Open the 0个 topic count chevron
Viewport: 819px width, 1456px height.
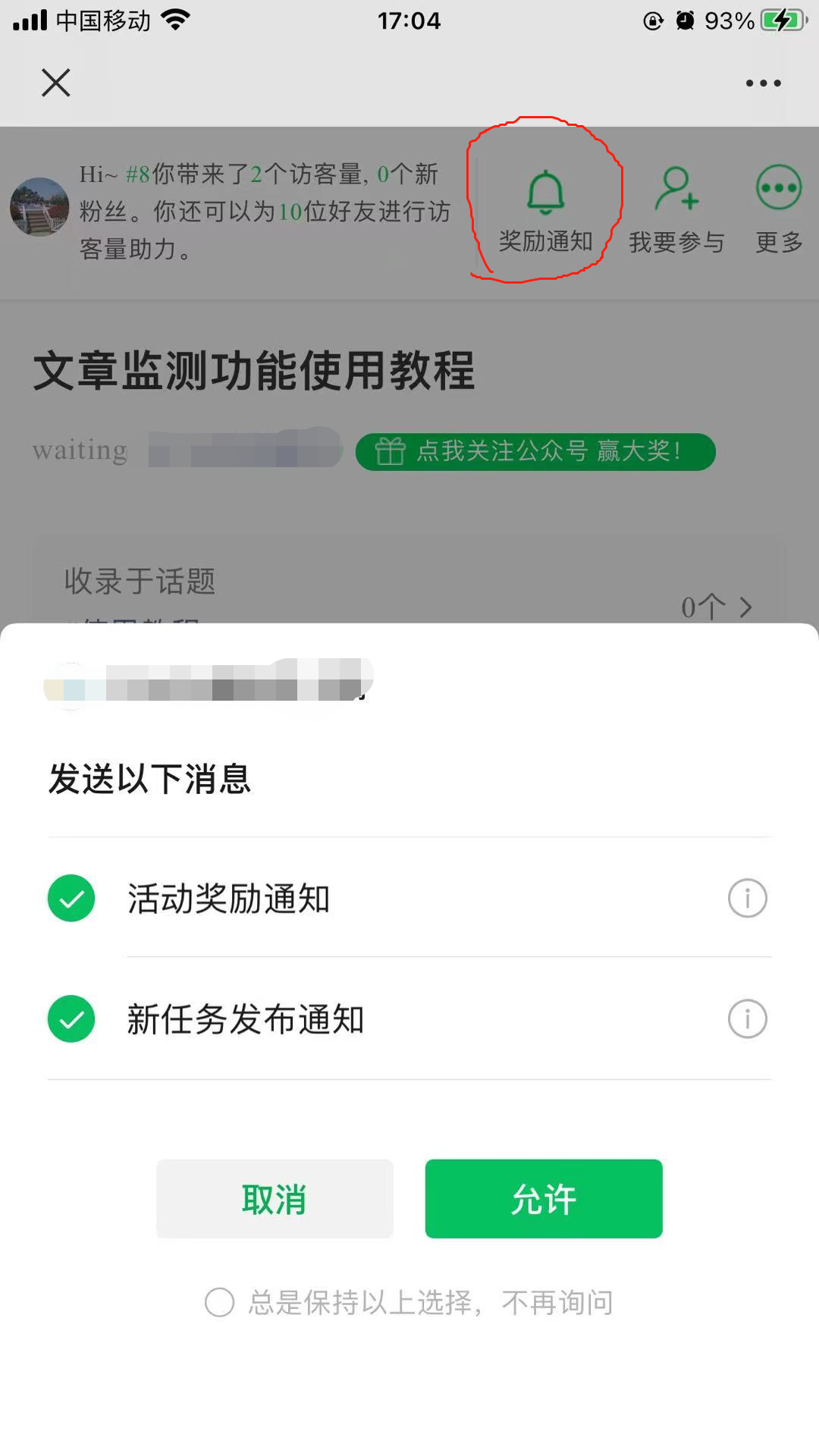tap(713, 607)
